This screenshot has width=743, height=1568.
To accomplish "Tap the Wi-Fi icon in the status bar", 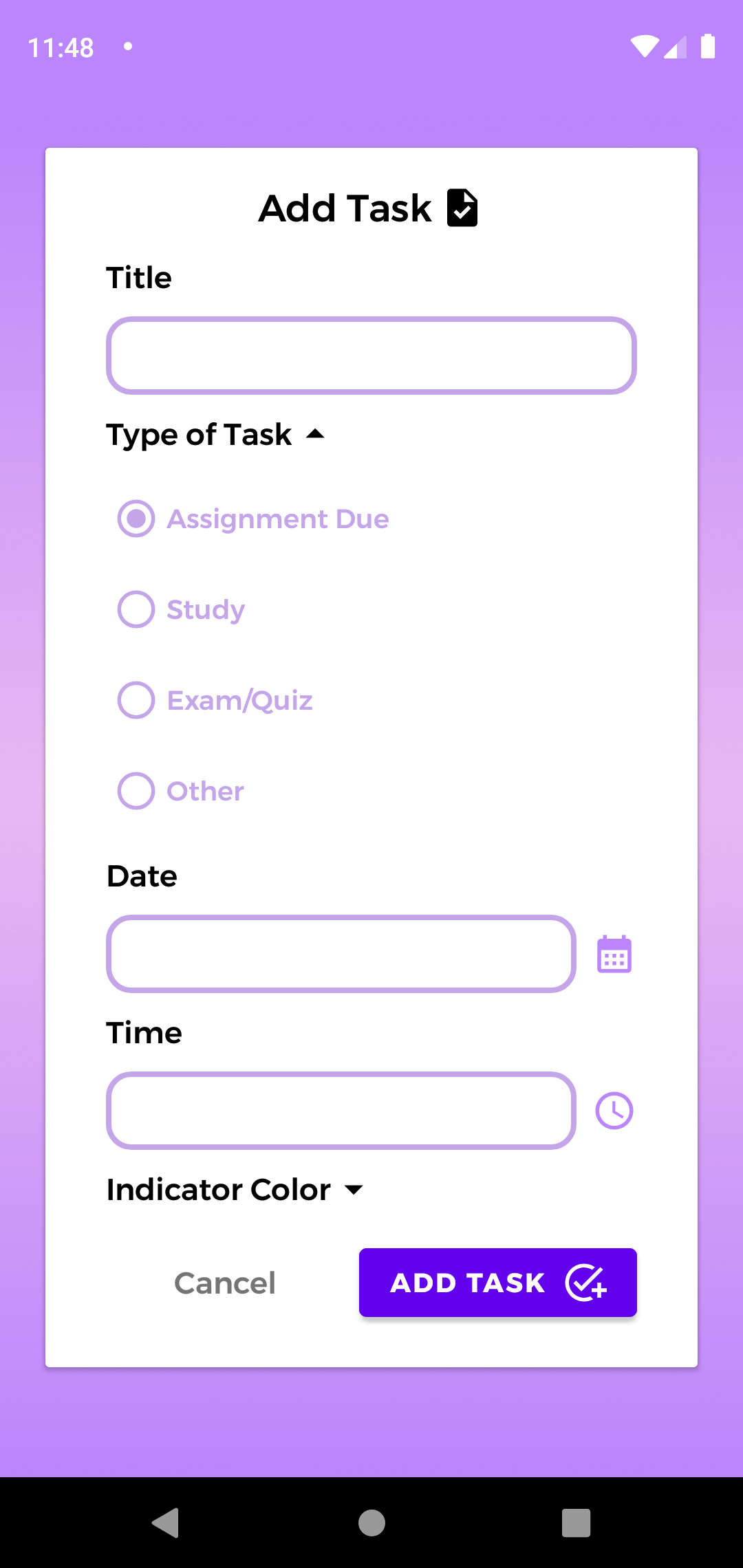I will [644, 45].
